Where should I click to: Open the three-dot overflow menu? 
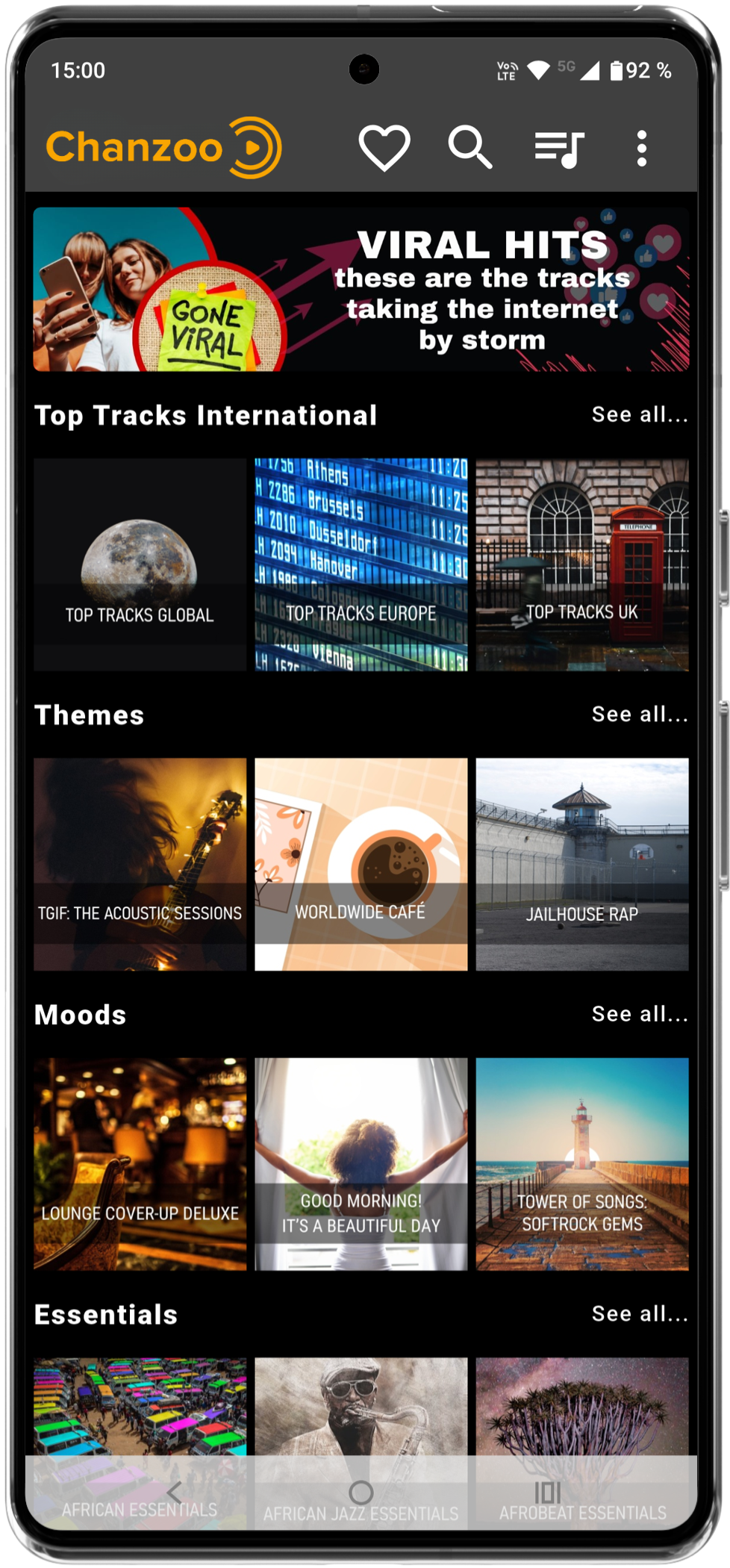[641, 149]
